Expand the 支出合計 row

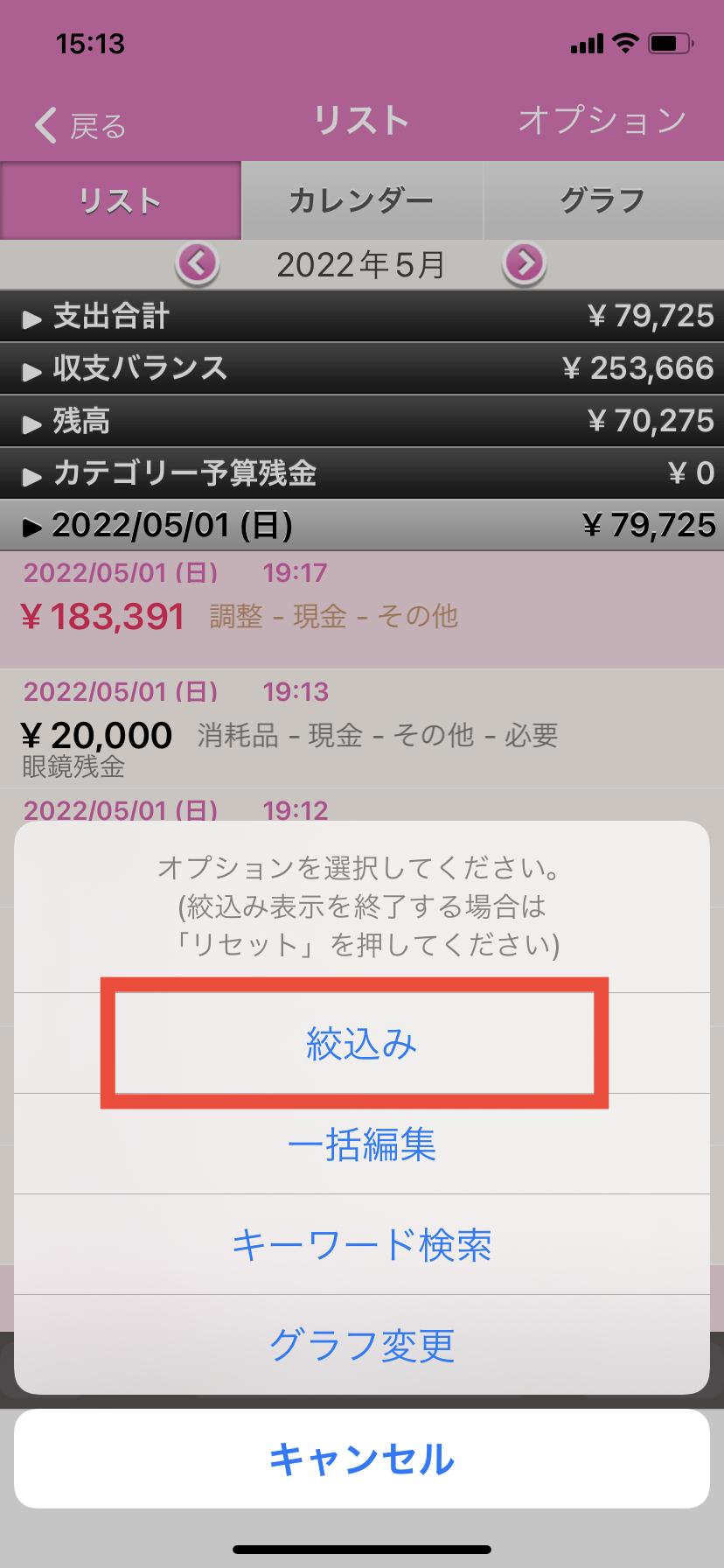pyautogui.click(x=361, y=316)
